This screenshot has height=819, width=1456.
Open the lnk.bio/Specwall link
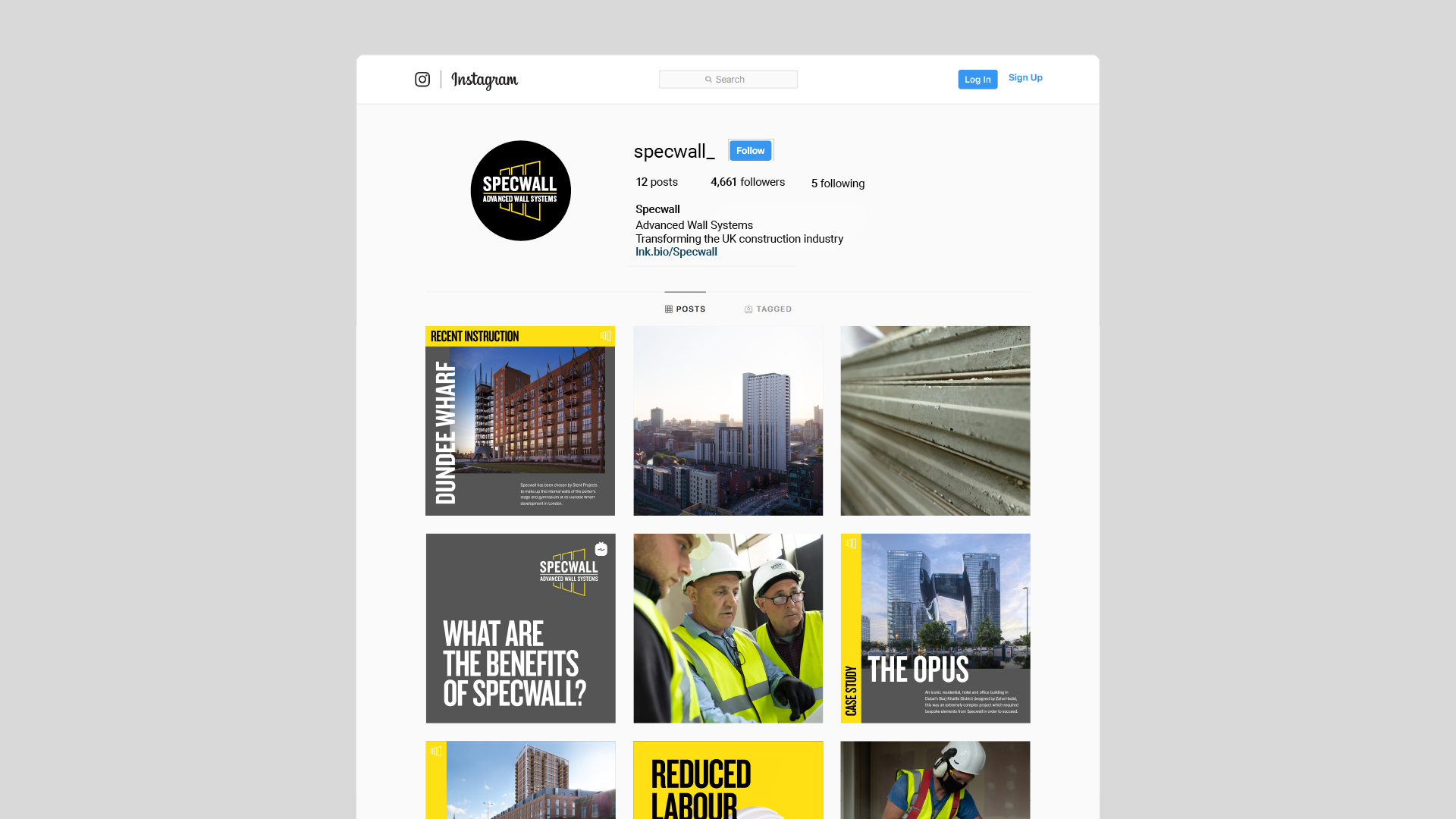tap(676, 252)
